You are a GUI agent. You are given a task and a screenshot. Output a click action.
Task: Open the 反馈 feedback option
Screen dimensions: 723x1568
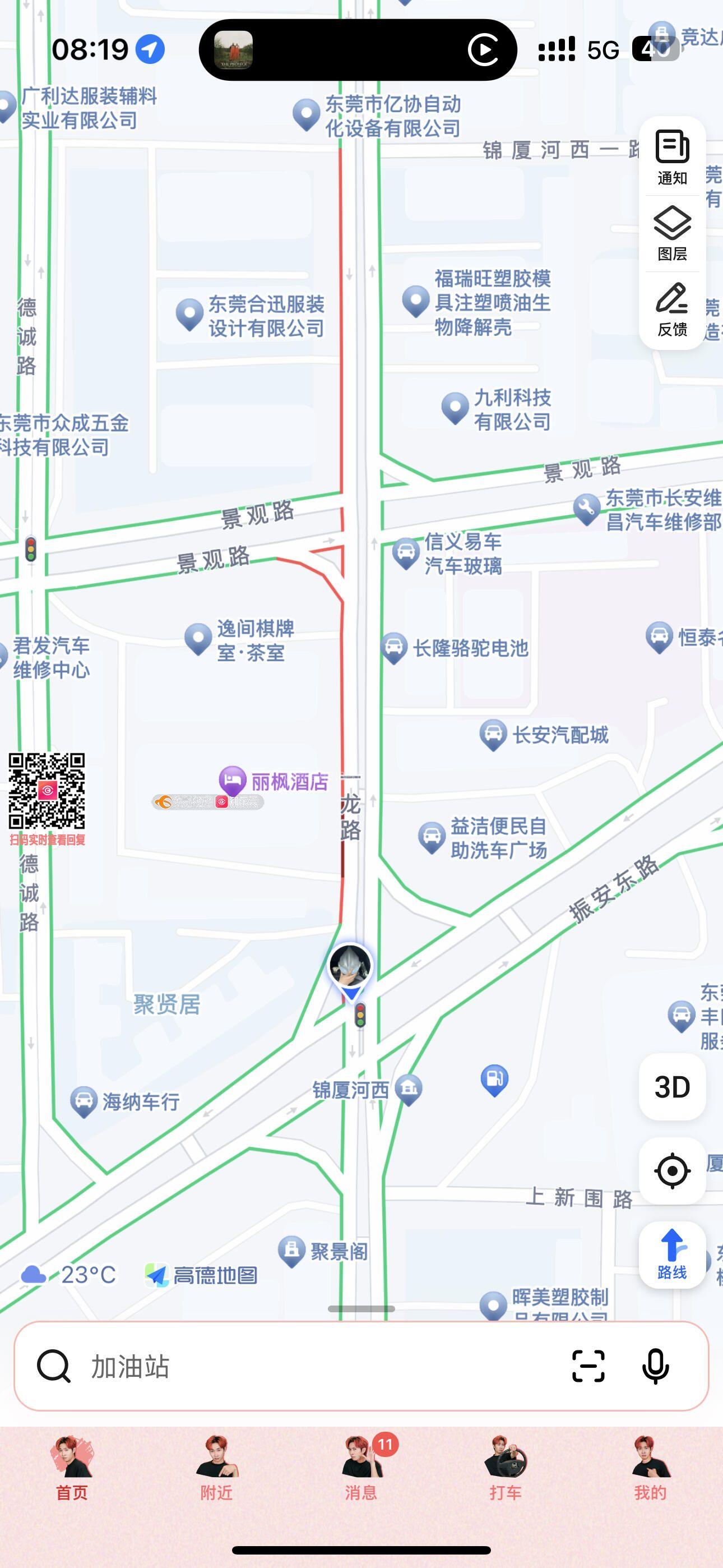click(x=672, y=309)
